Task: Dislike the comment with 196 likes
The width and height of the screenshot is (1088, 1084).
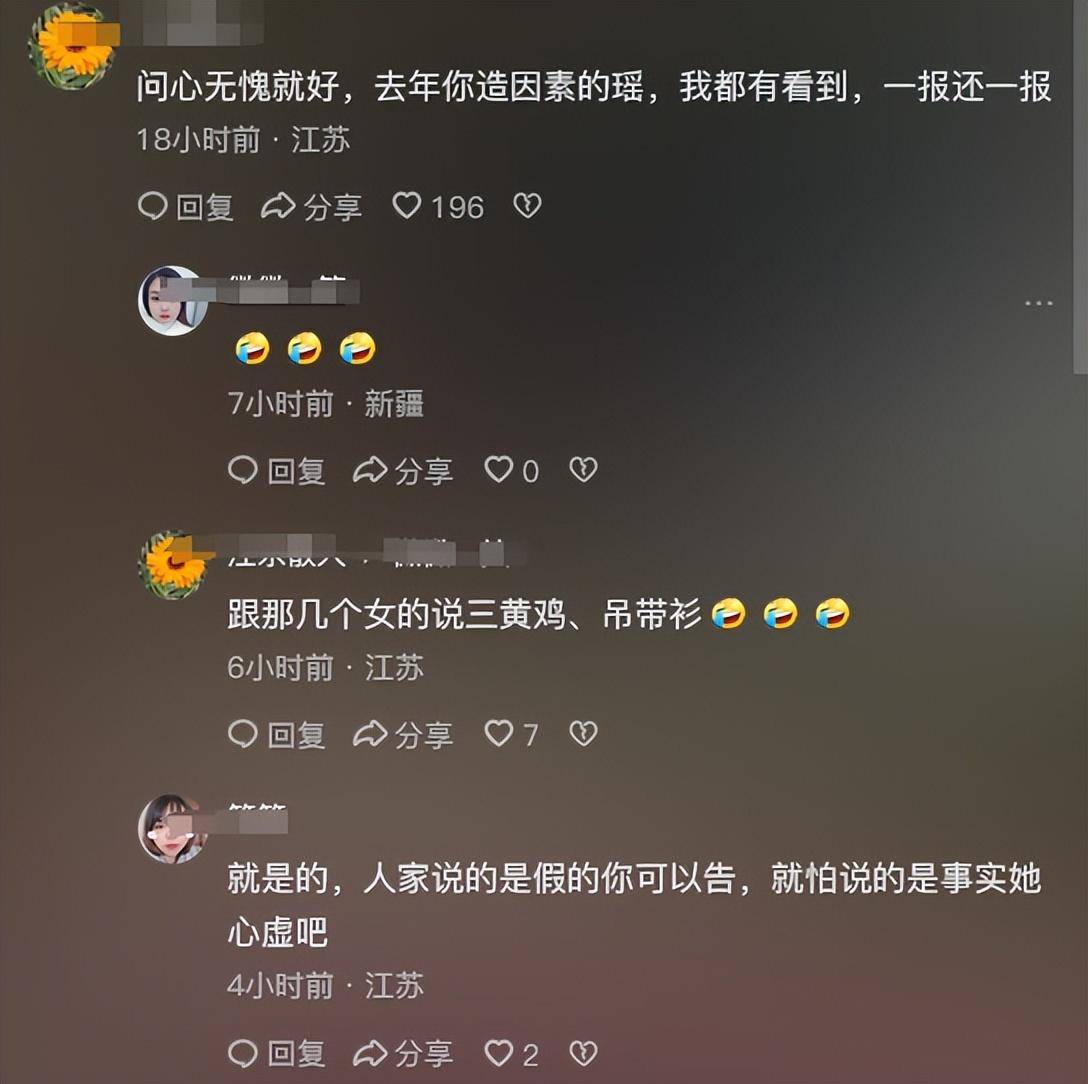Action: click(527, 206)
